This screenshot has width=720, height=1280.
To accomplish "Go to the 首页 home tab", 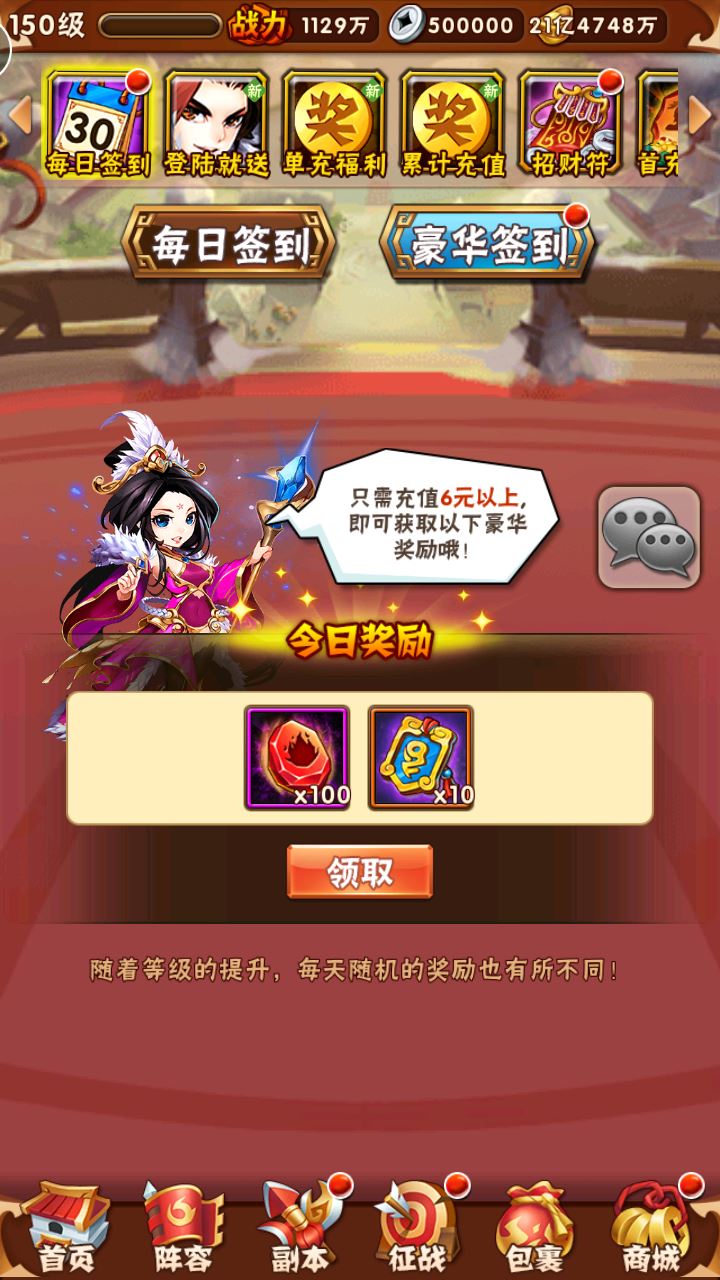I will (x=65, y=1228).
